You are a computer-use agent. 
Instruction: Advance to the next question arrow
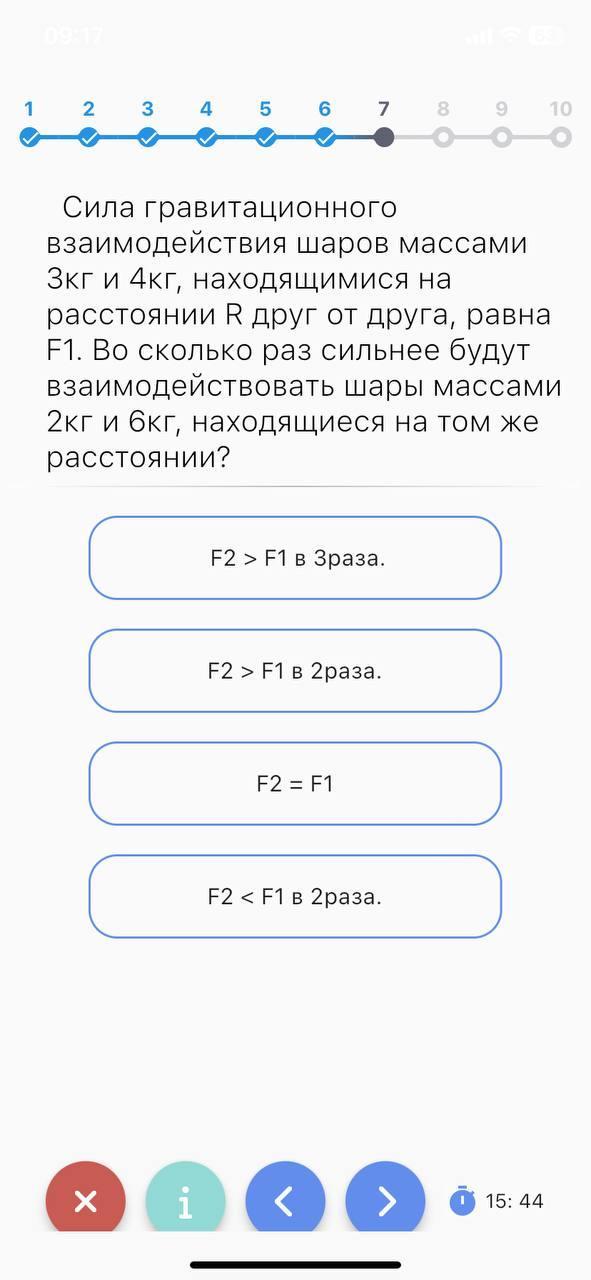tap(385, 1201)
